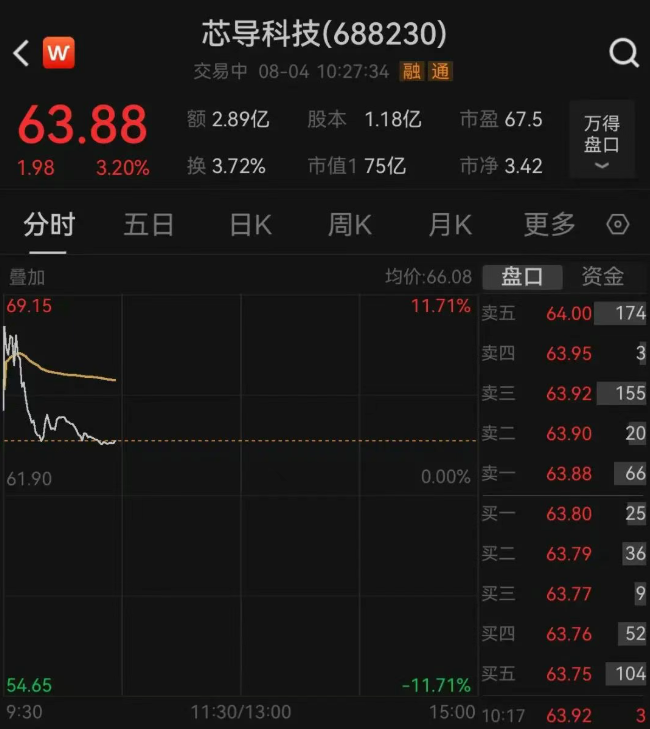This screenshot has height=729, width=650.
Task: Open chart settings hexagon icon
Action: (618, 225)
